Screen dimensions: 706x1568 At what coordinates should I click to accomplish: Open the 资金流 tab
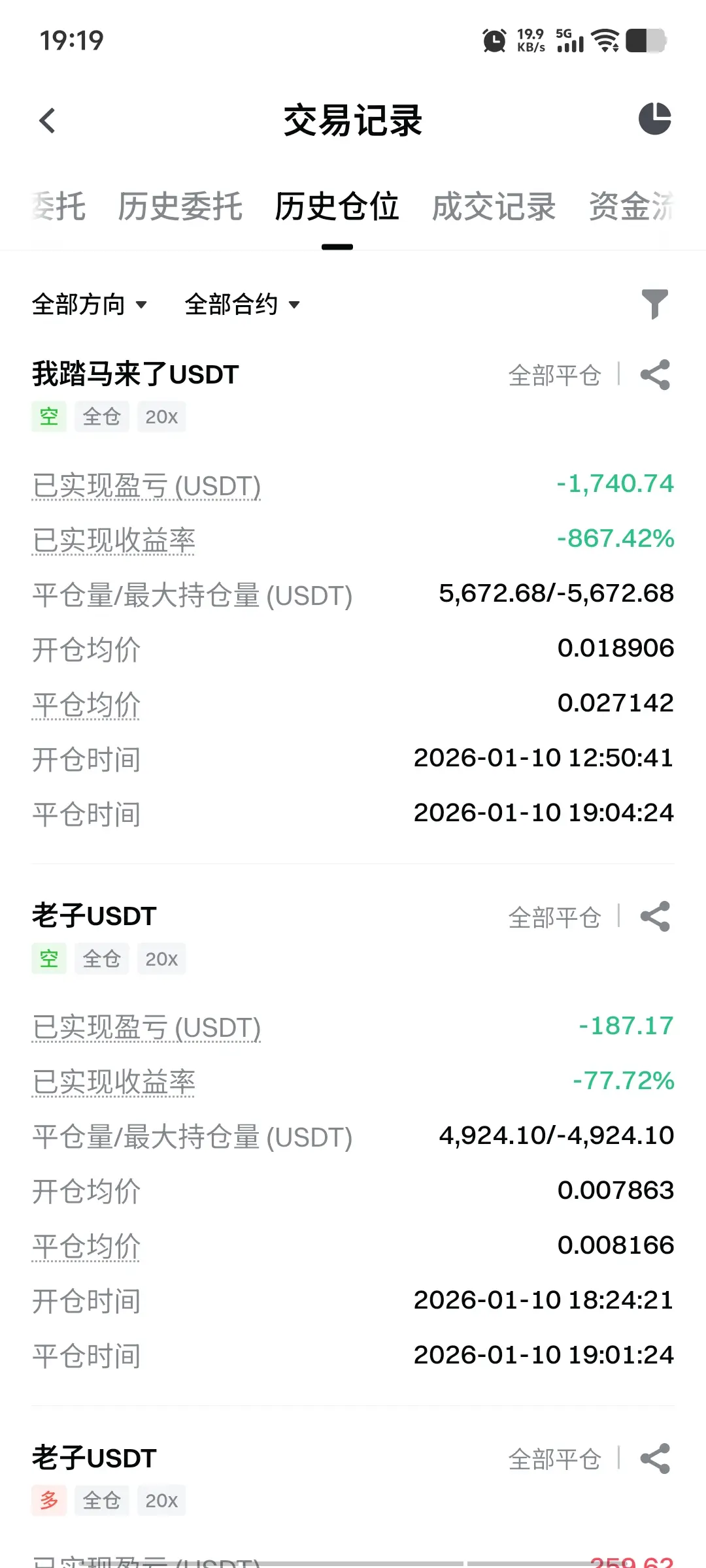(631, 207)
